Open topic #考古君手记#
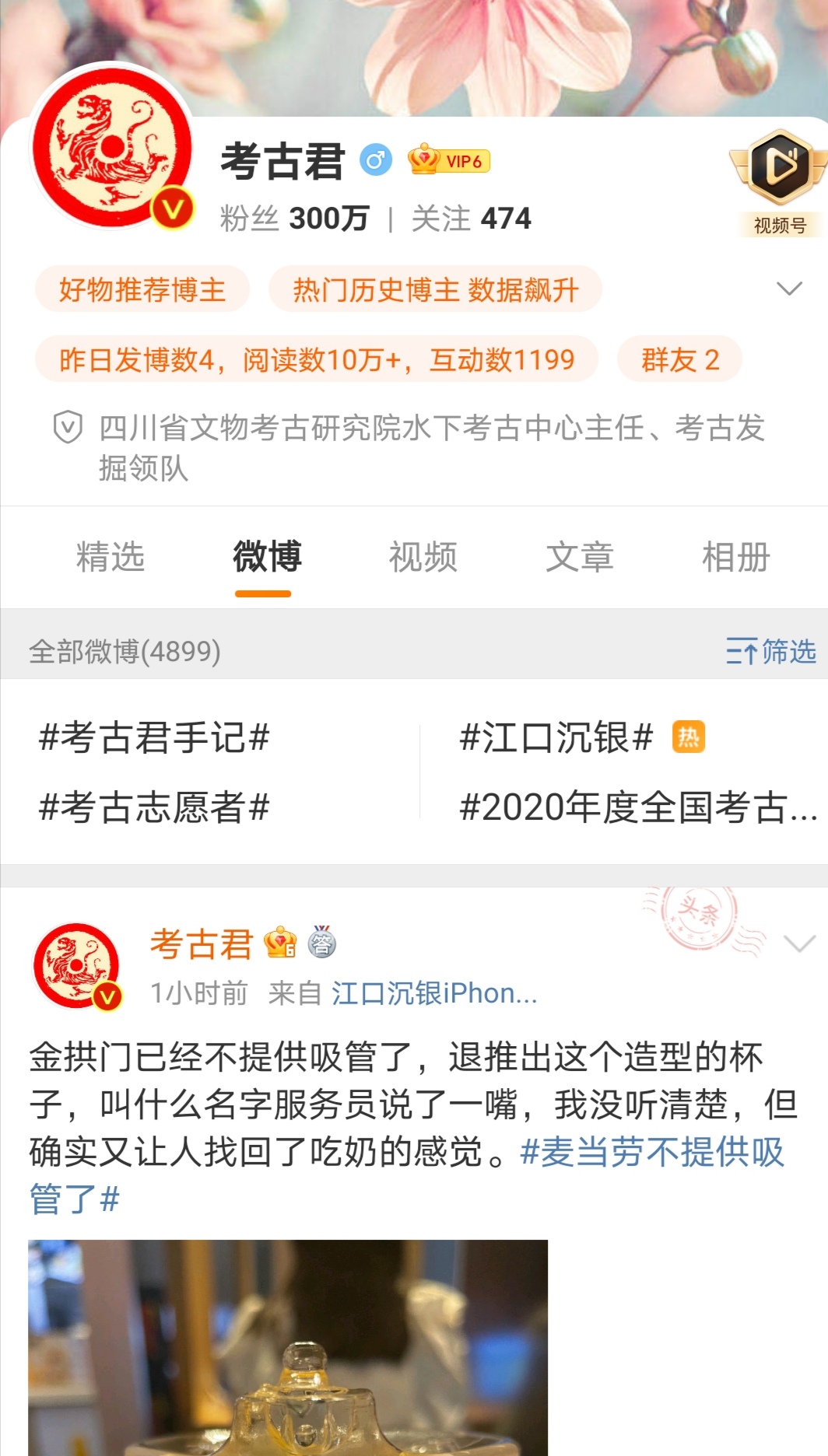 pos(154,737)
